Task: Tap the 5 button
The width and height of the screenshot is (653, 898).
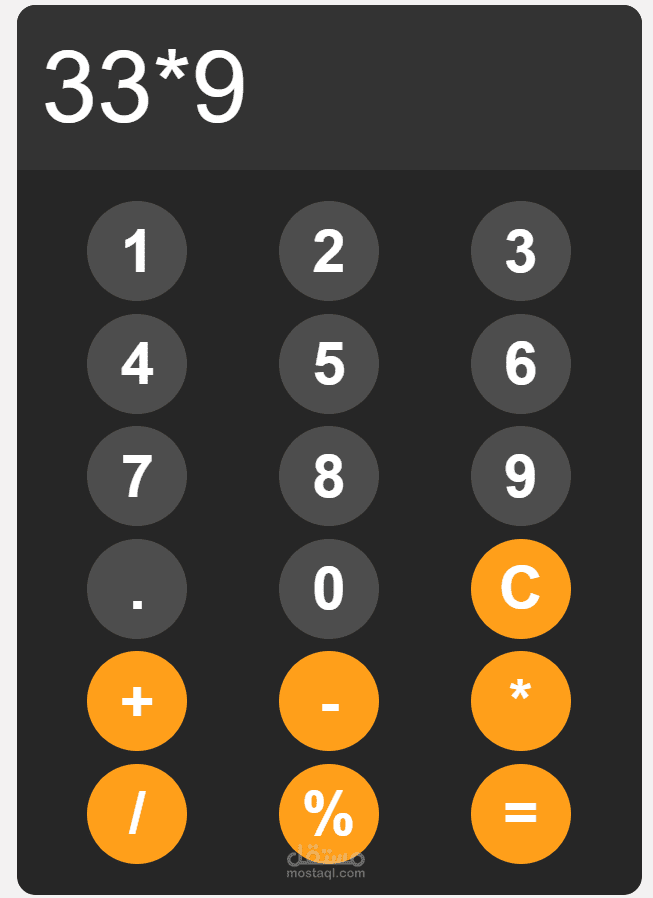Action: point(329,364)
